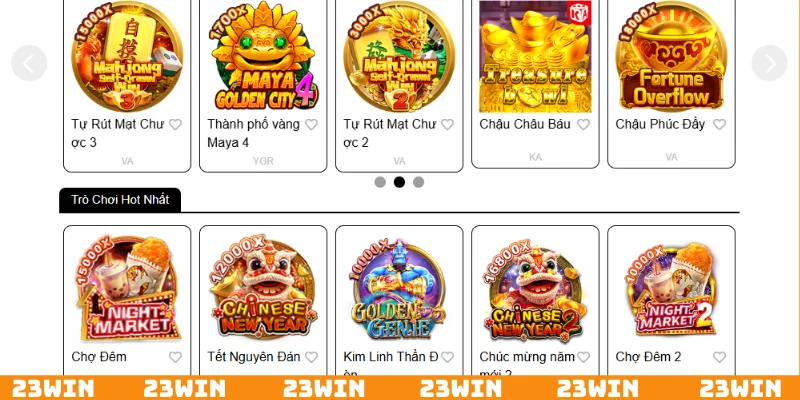The image size is (800, 400).
Task: Launch the Tự Rút Mạt Chược 2 game
Action: click(x=399, y=60)
